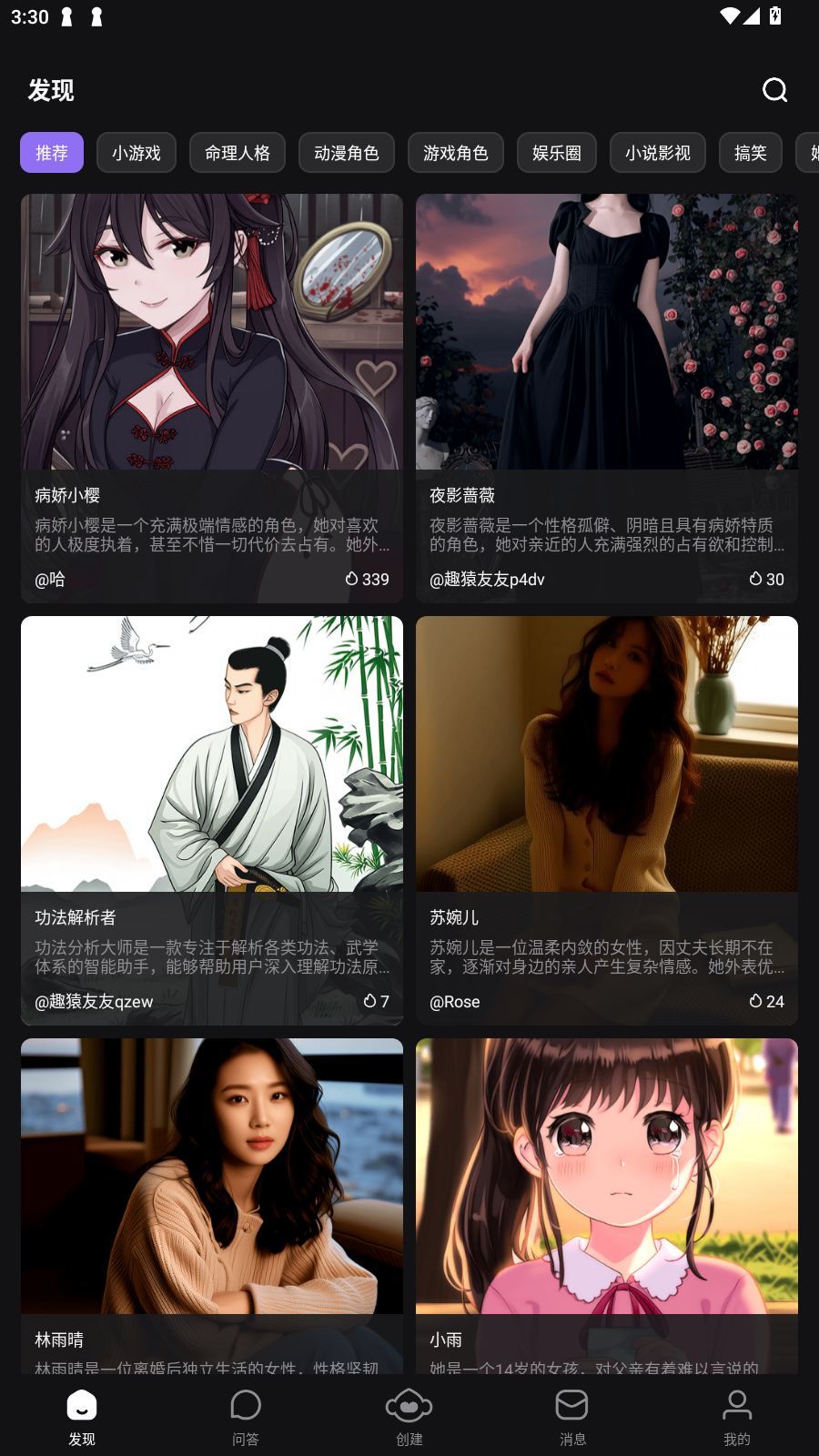The width and height of the screenshot is (819, 1456).
Task: Go to the 问答 tab
Action: (x=246, y=1417)
